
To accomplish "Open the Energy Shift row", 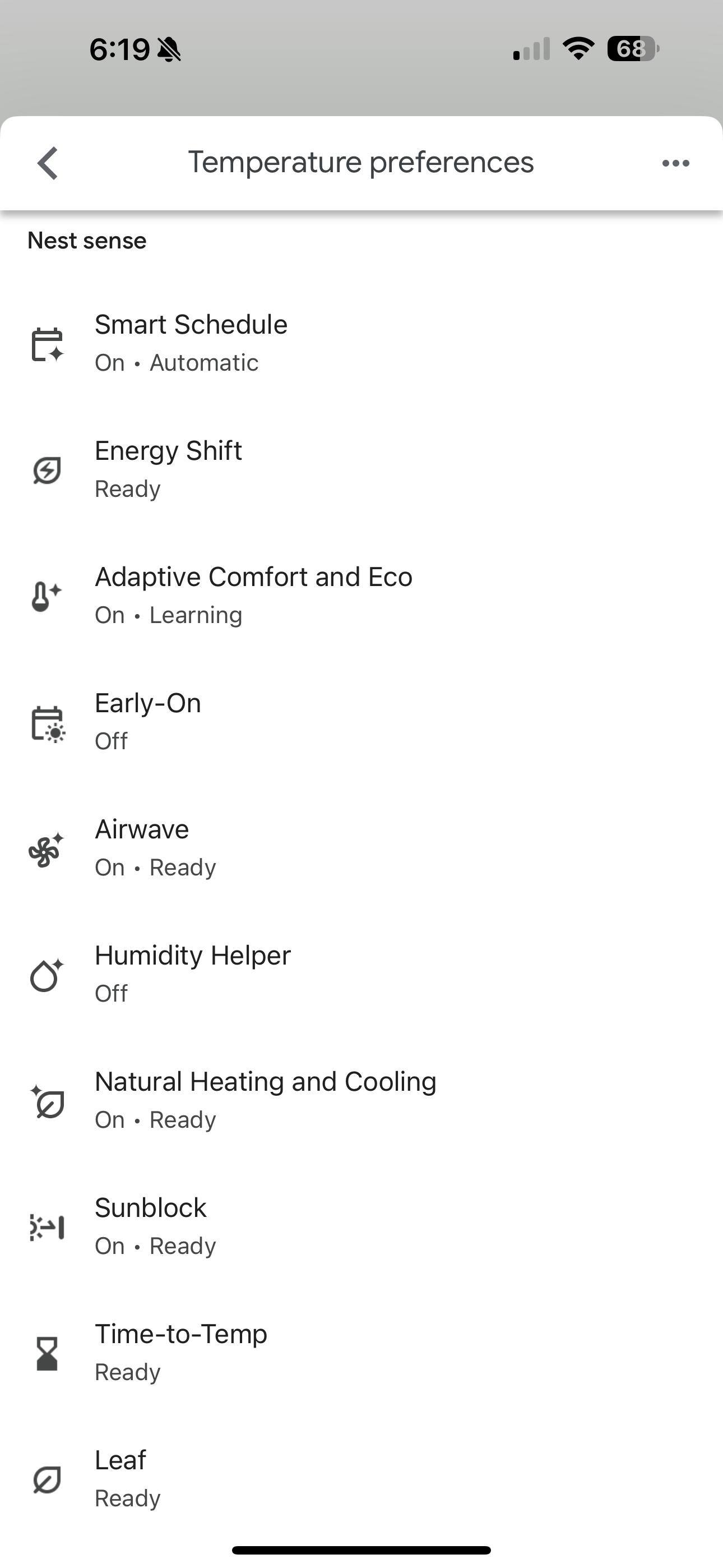I will (x=169, y=469).
